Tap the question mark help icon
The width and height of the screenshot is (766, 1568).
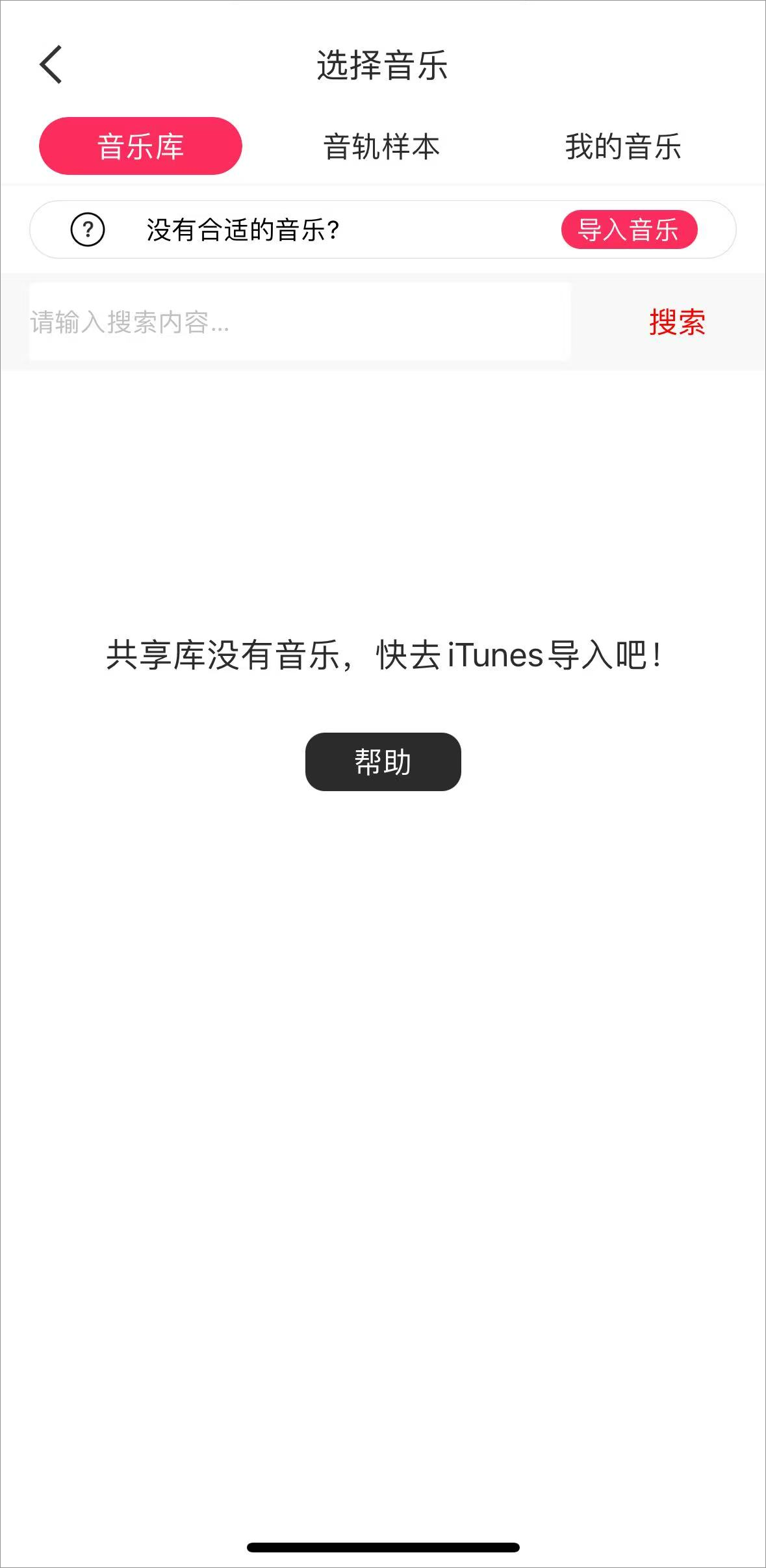[88, 229]
